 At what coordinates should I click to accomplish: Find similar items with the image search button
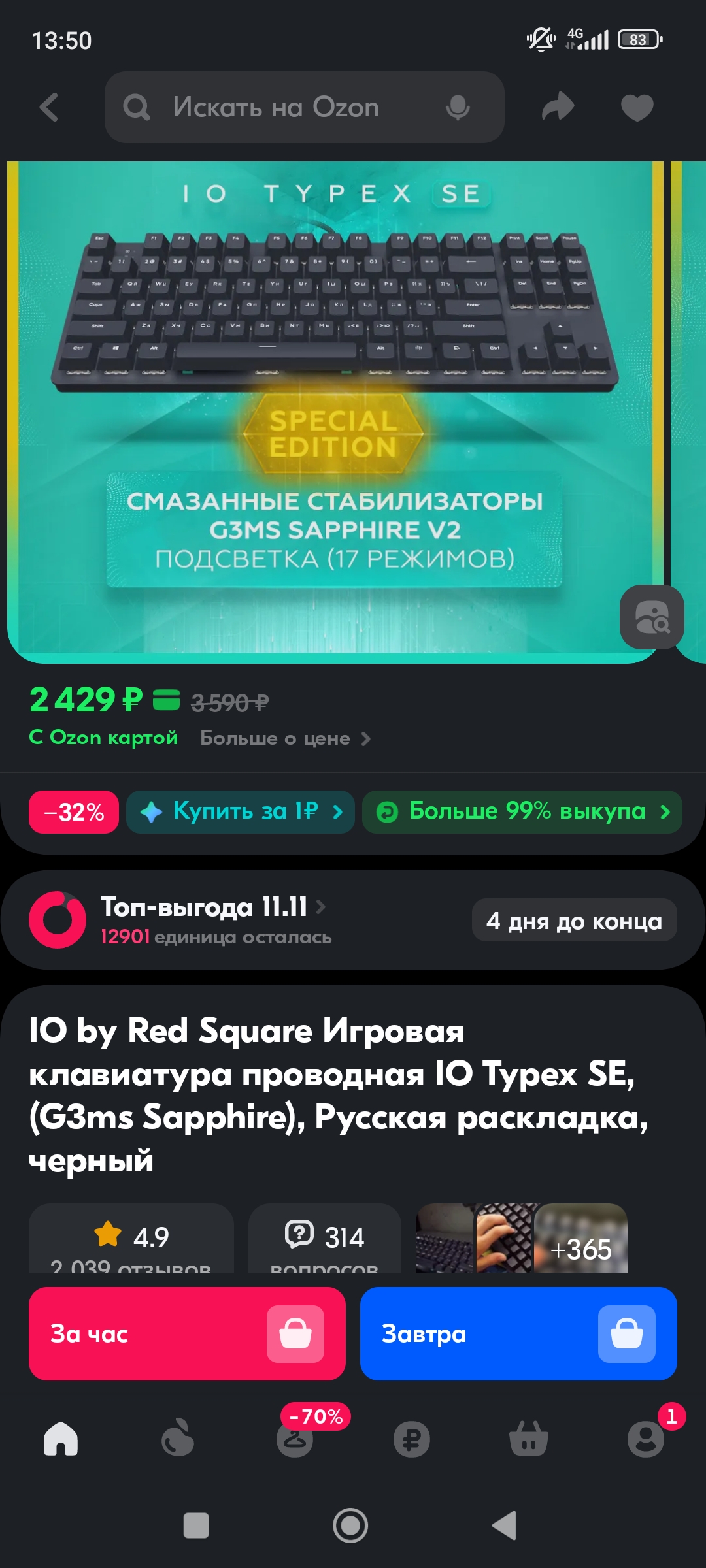[652, 617]
